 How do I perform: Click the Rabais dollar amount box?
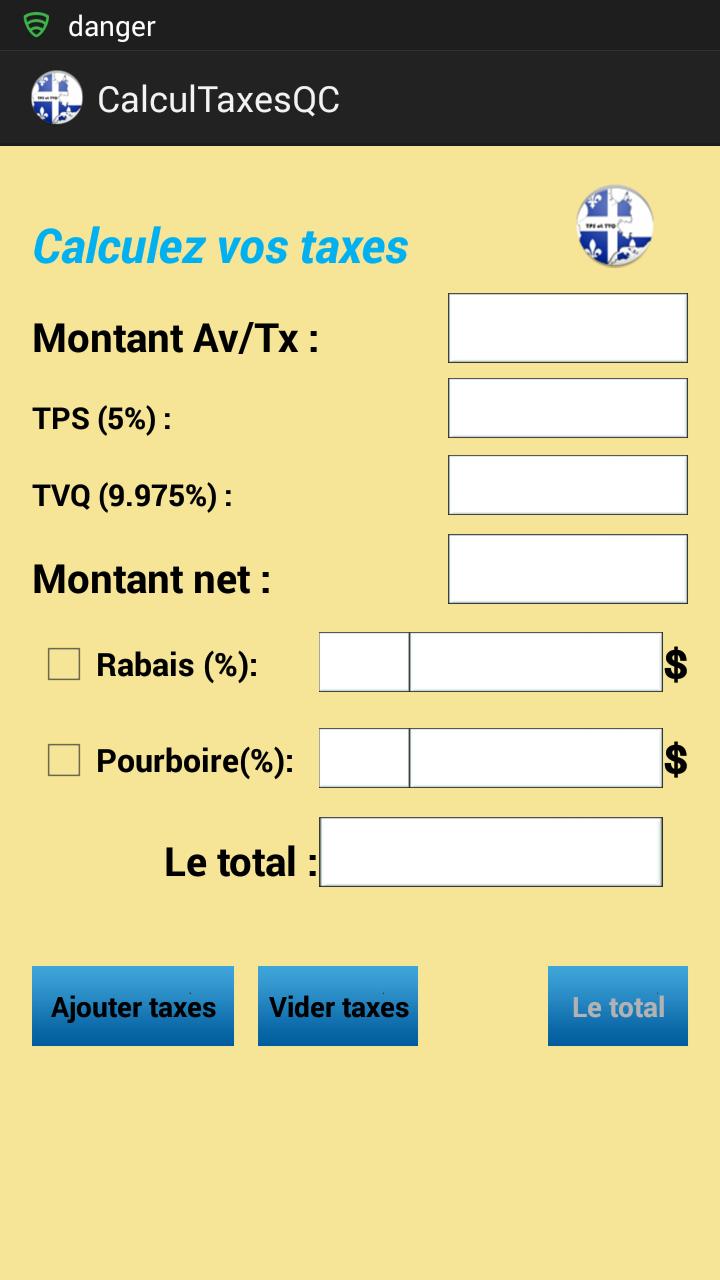[x=536, y=662]
